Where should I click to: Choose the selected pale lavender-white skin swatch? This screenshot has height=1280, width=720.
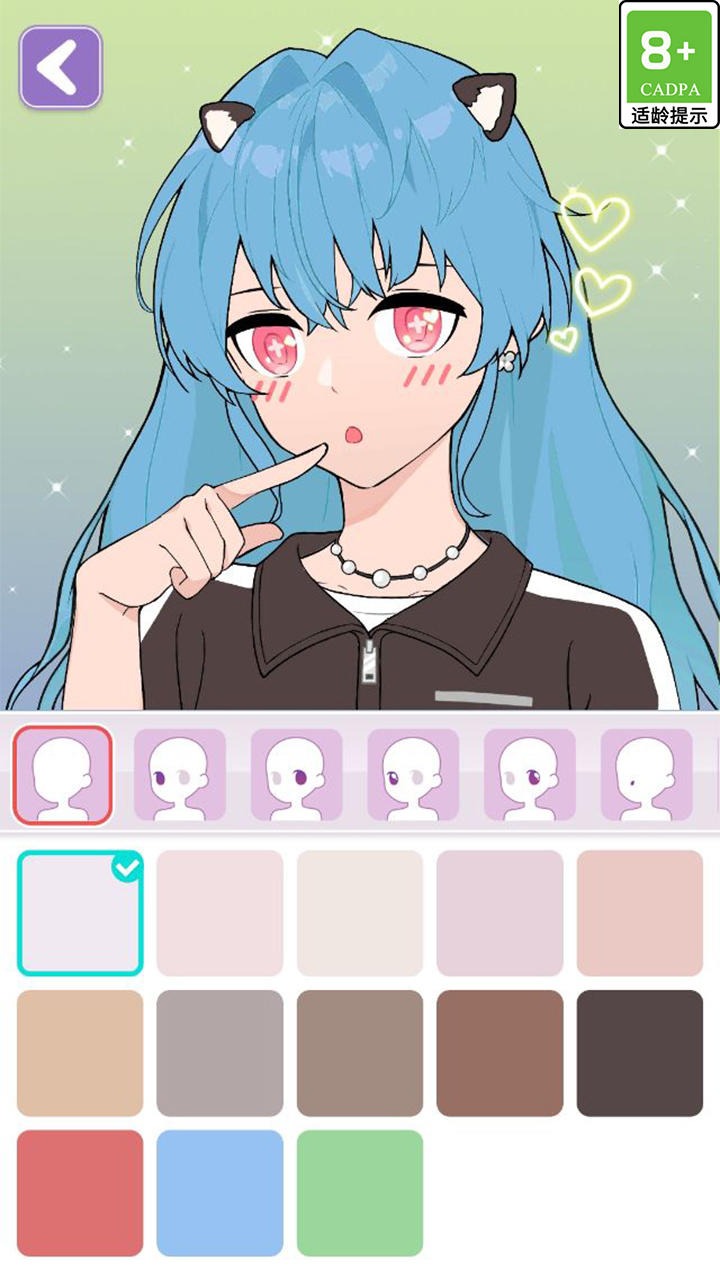pyautogui.click(x=80, y=913)
